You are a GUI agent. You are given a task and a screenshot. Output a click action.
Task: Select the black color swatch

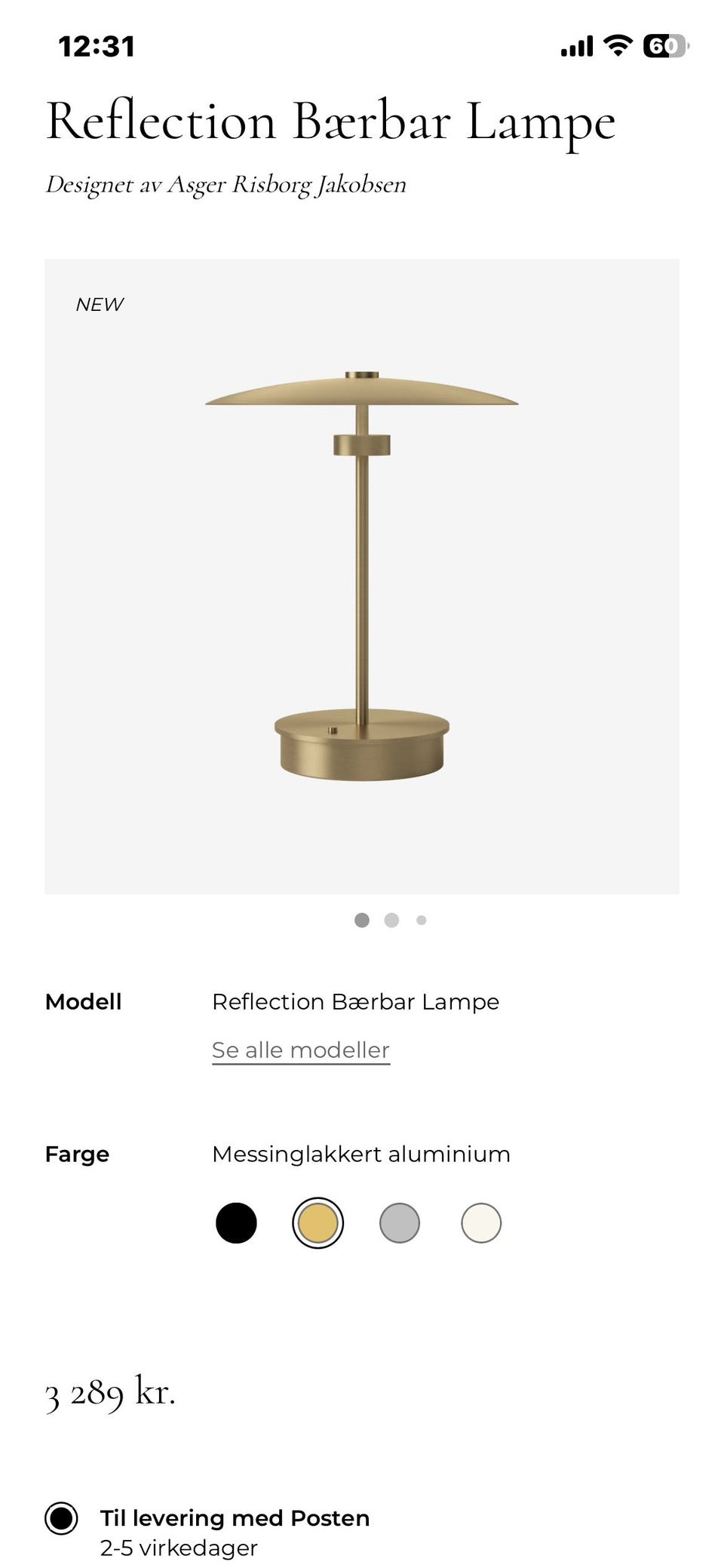(x=236, y=1223)
